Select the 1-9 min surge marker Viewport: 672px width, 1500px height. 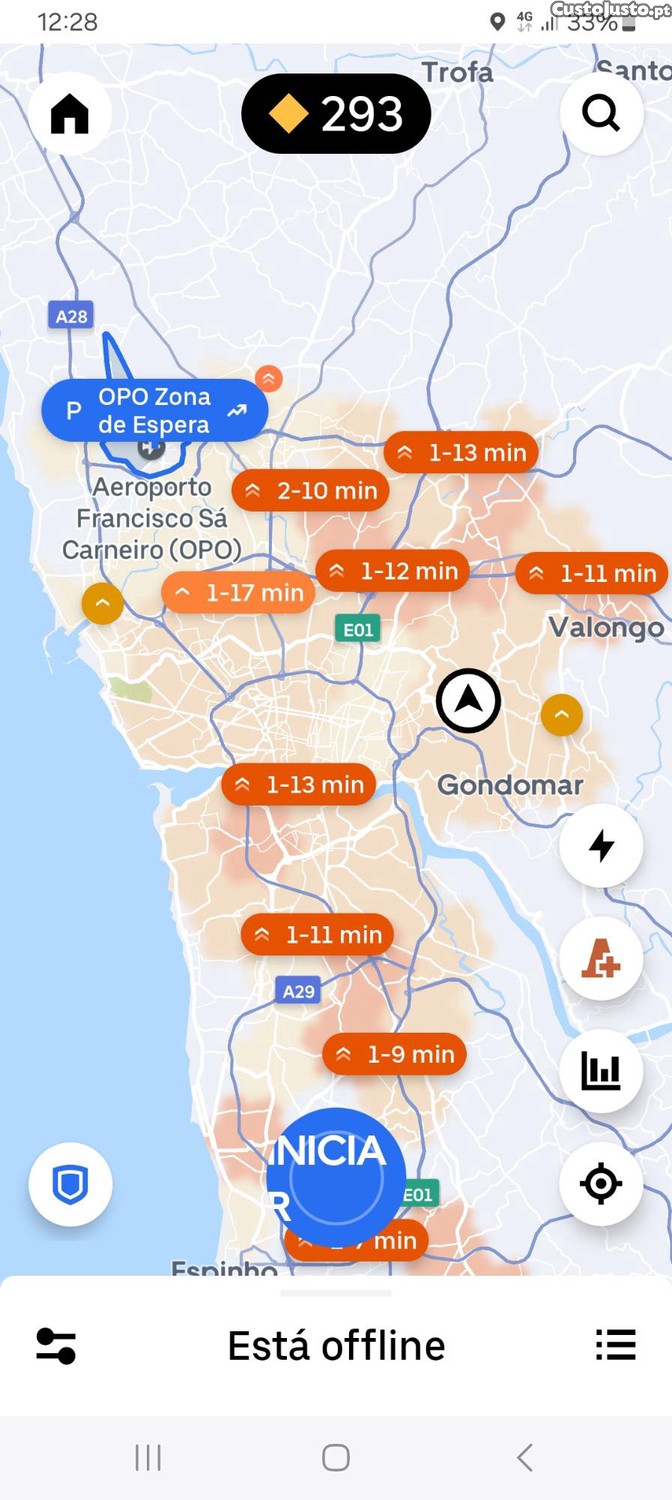click(394, 1054)
